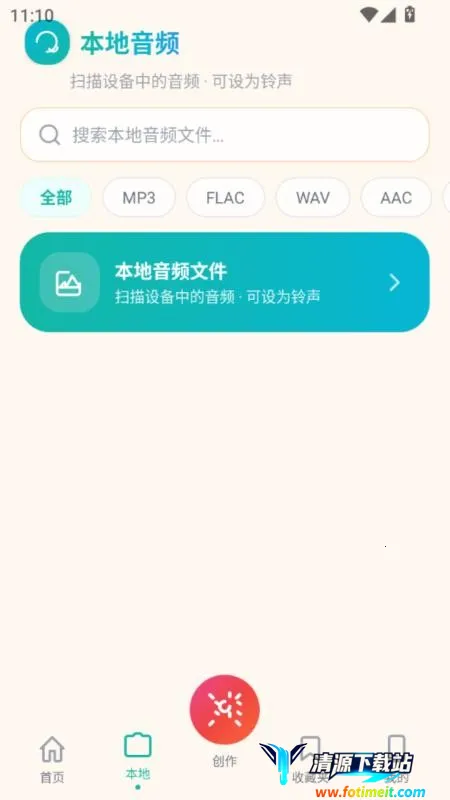Switch to the 首页 tab
450x800 pixels.
(53, 759)
